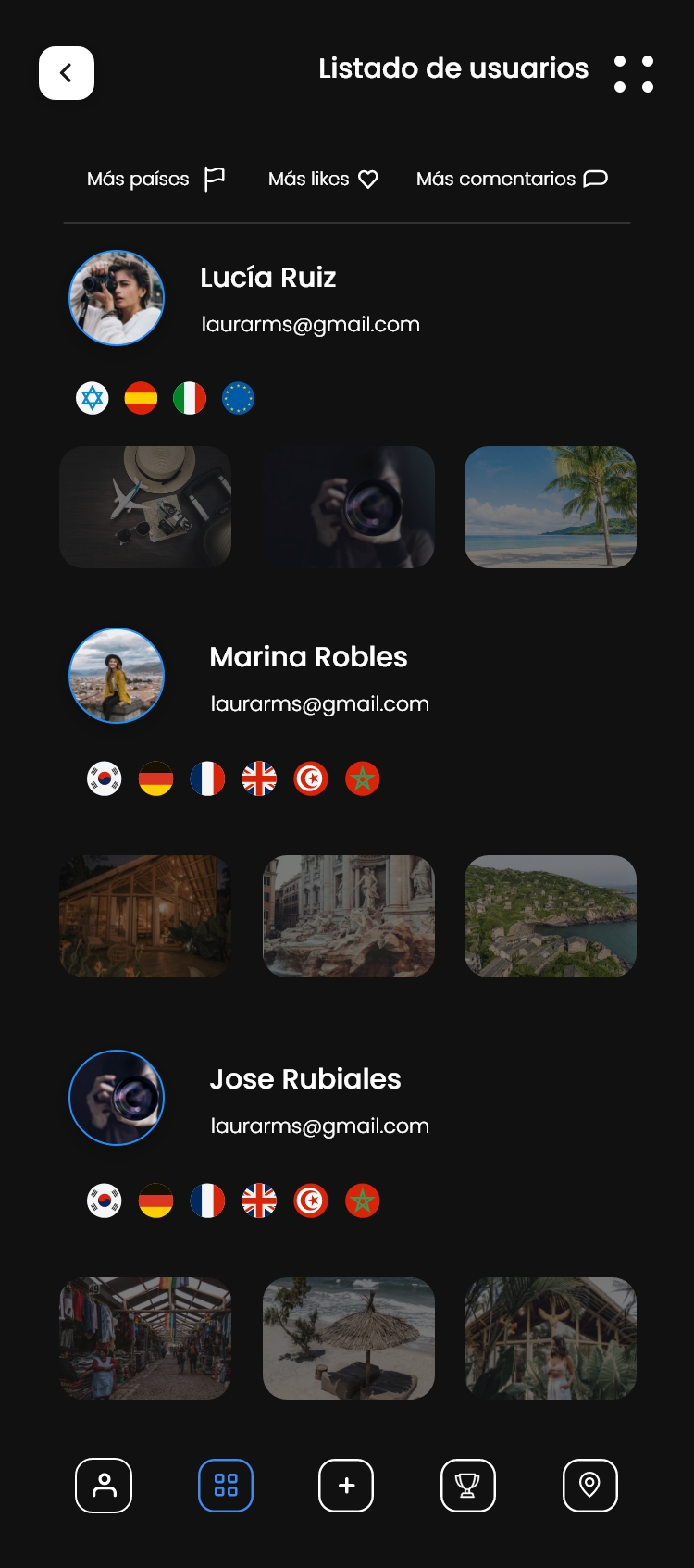View Marina Robles's fountain sculpture photo

point(349,916)
